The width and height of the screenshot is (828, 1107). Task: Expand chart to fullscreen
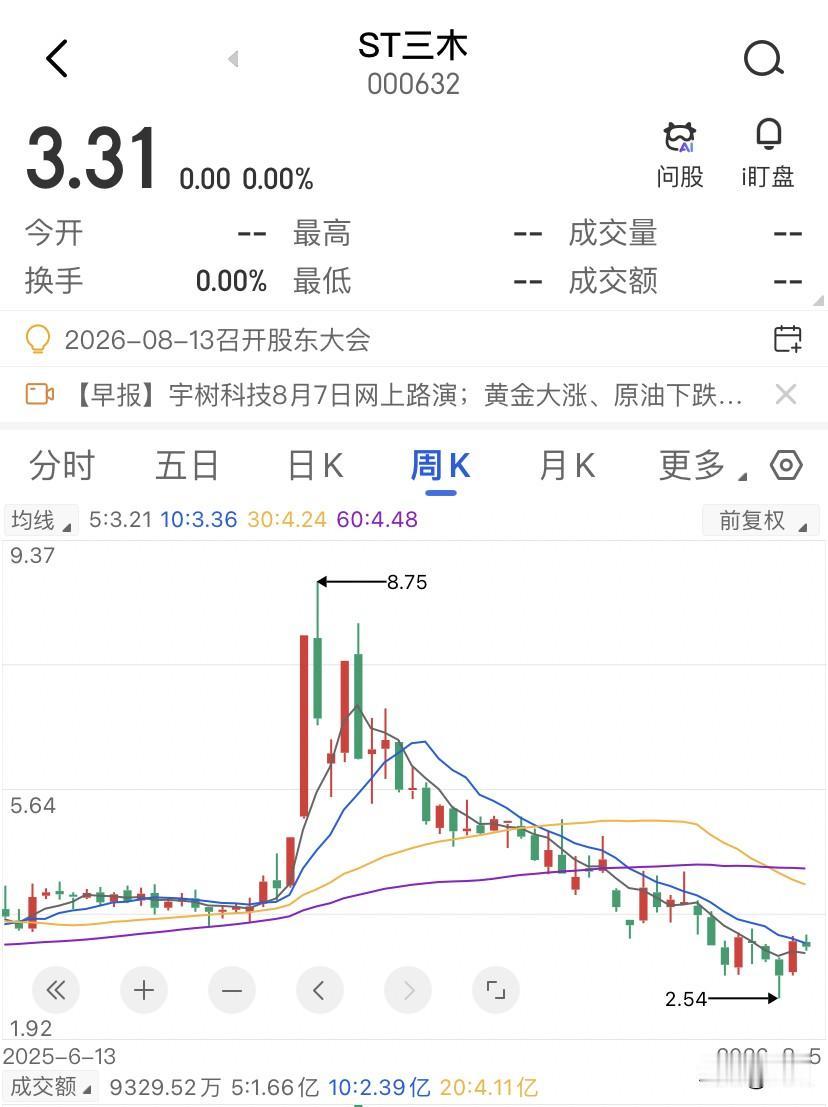tap(496, 991)
